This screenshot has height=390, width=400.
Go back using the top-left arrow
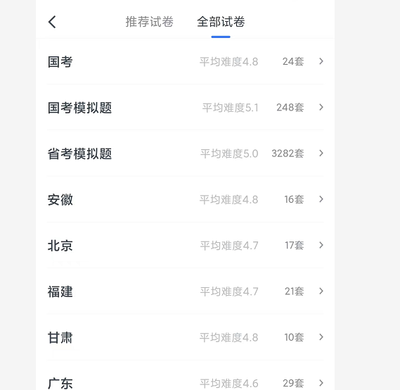point(52,22)
